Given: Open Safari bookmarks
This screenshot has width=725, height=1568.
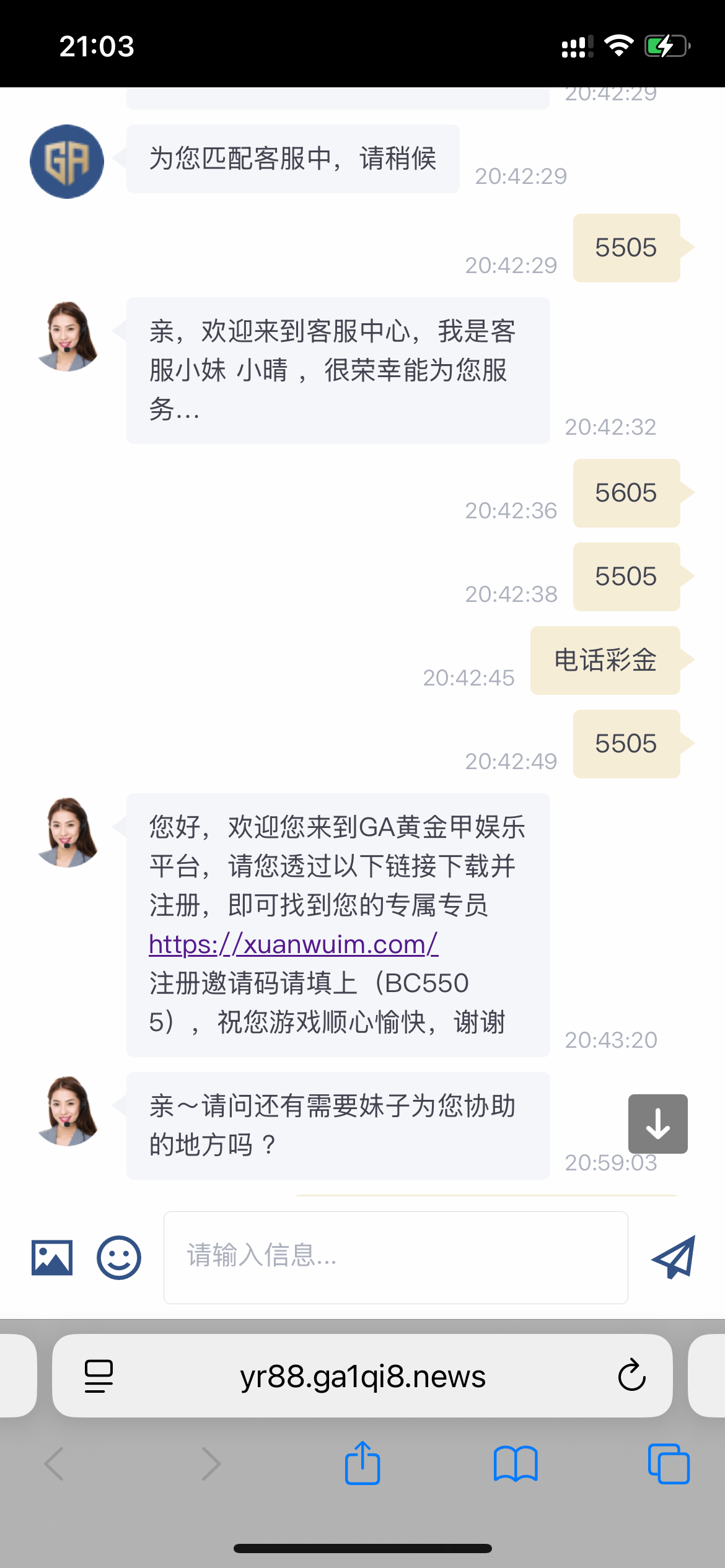Looking at the screenshot, I should 516,1464.
